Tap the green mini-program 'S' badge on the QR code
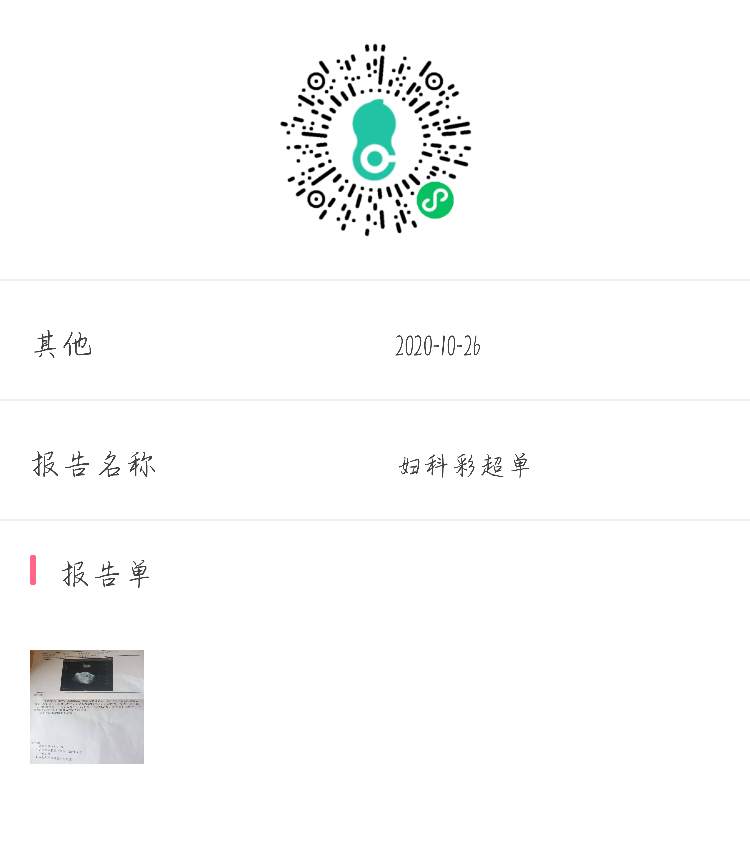 pyautogui.click(x=436, y=200)
